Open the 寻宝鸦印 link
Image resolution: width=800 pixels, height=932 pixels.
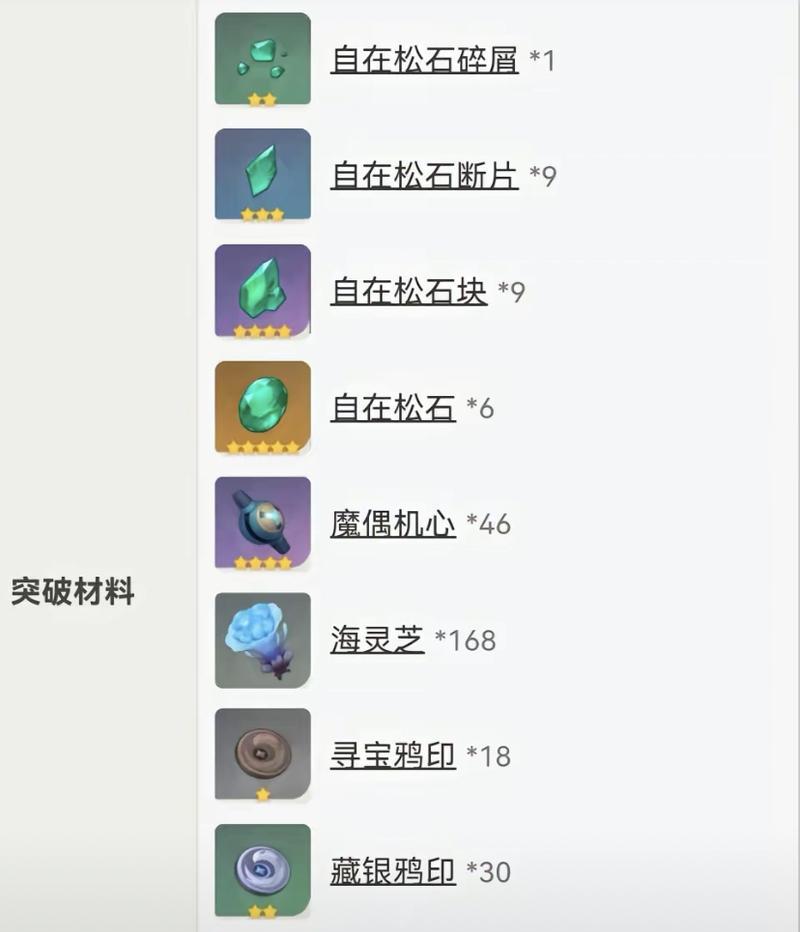(393, 756)
